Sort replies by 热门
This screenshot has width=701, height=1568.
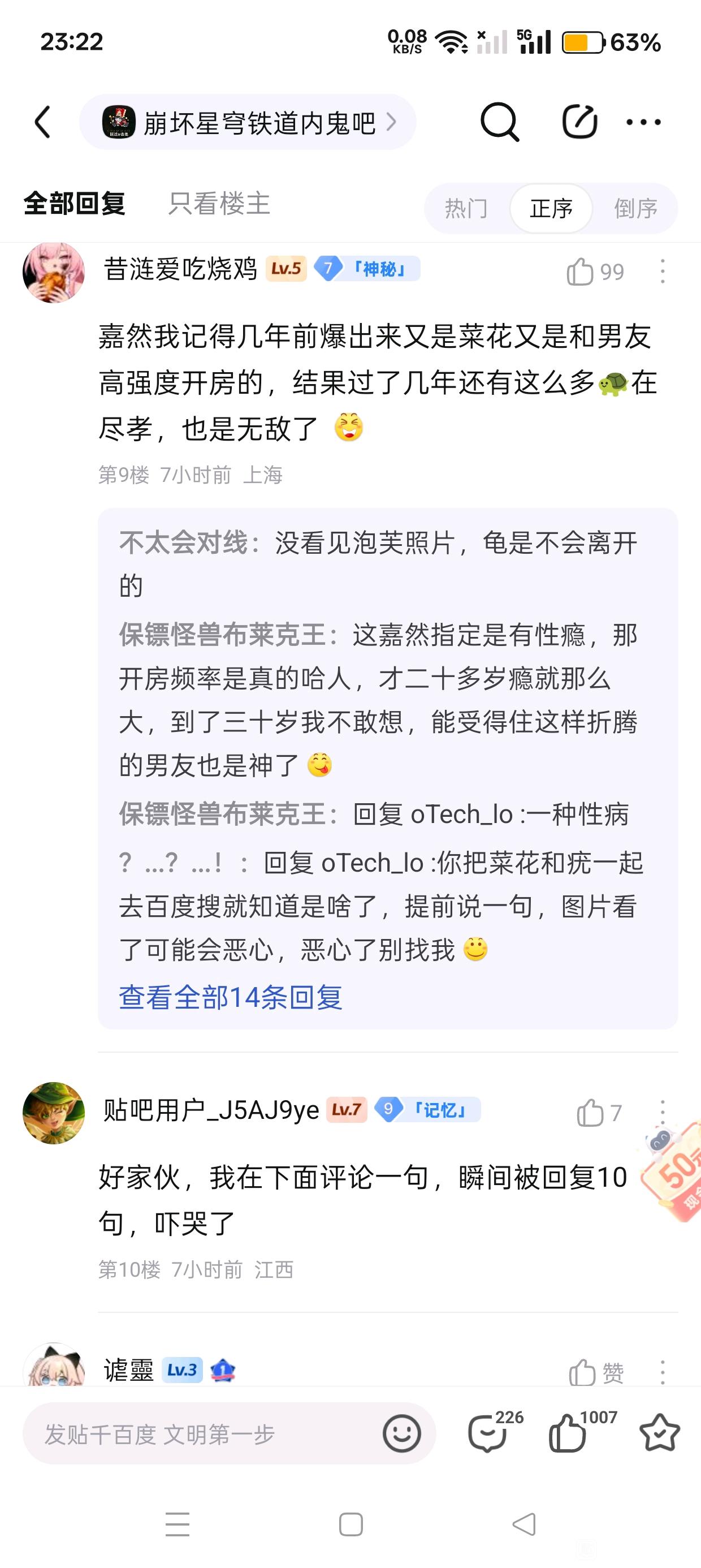coord(466,209)
